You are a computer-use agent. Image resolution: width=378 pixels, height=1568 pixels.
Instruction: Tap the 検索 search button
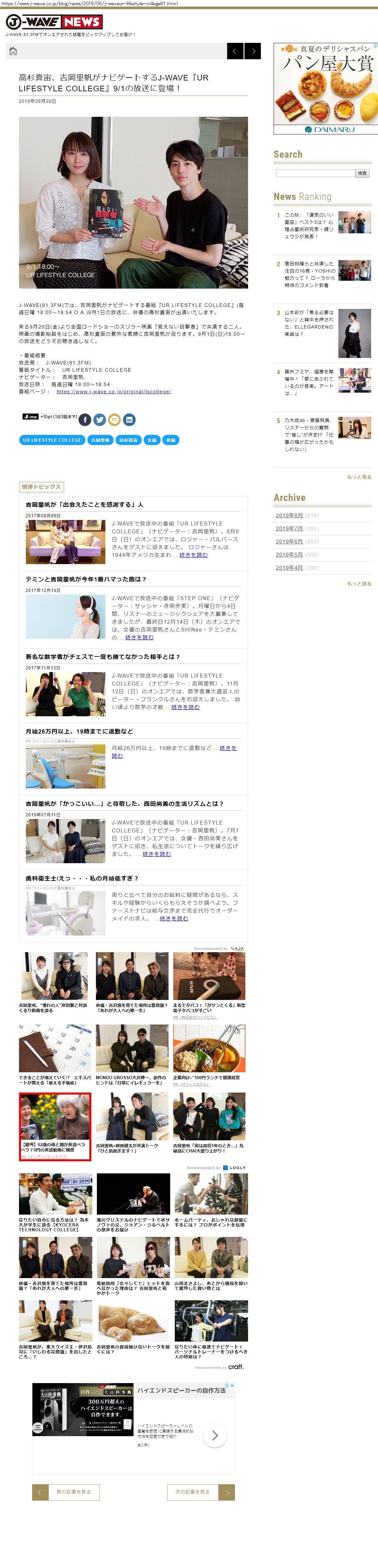tap(362, 173)
